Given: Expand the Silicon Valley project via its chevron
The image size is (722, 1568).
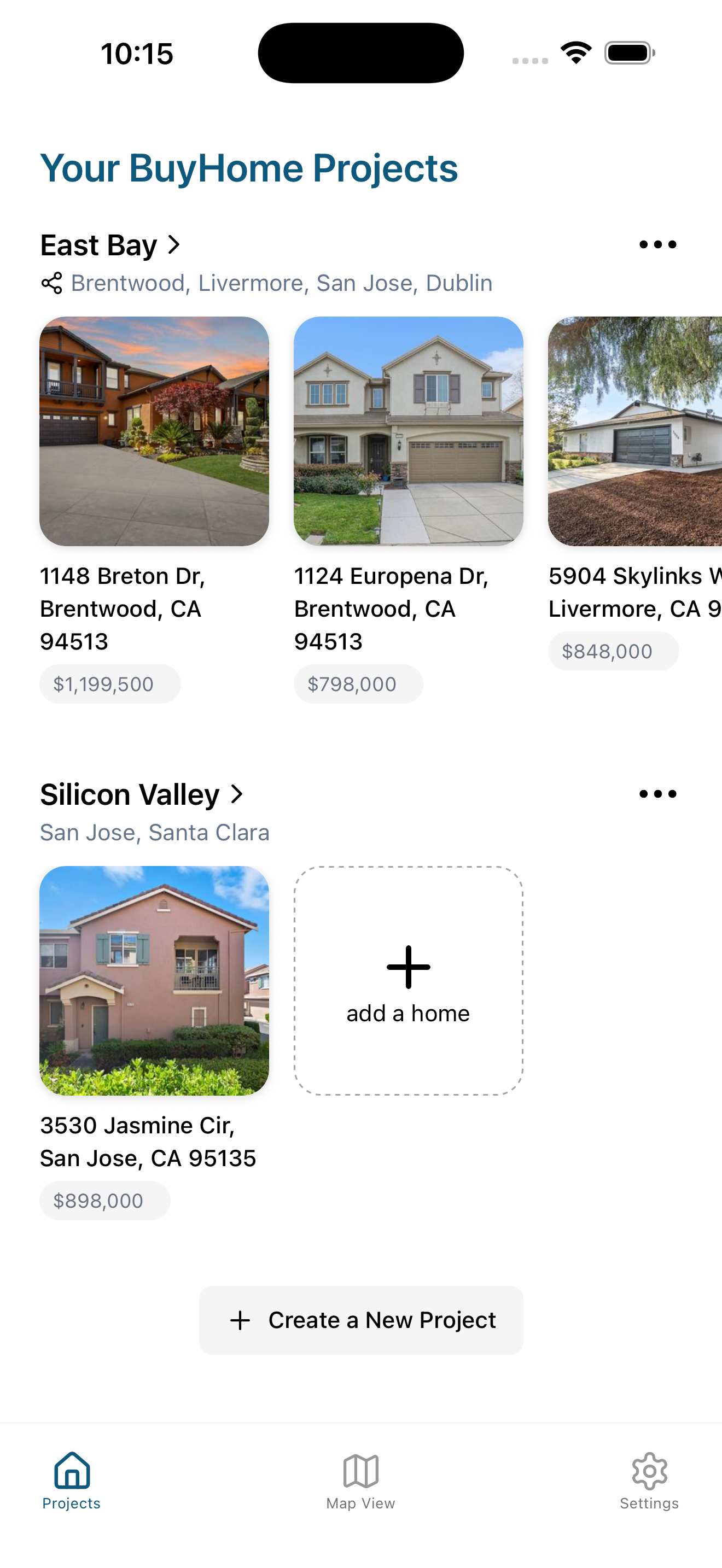Looking at the screenshot, I should (x=237, y=793).
